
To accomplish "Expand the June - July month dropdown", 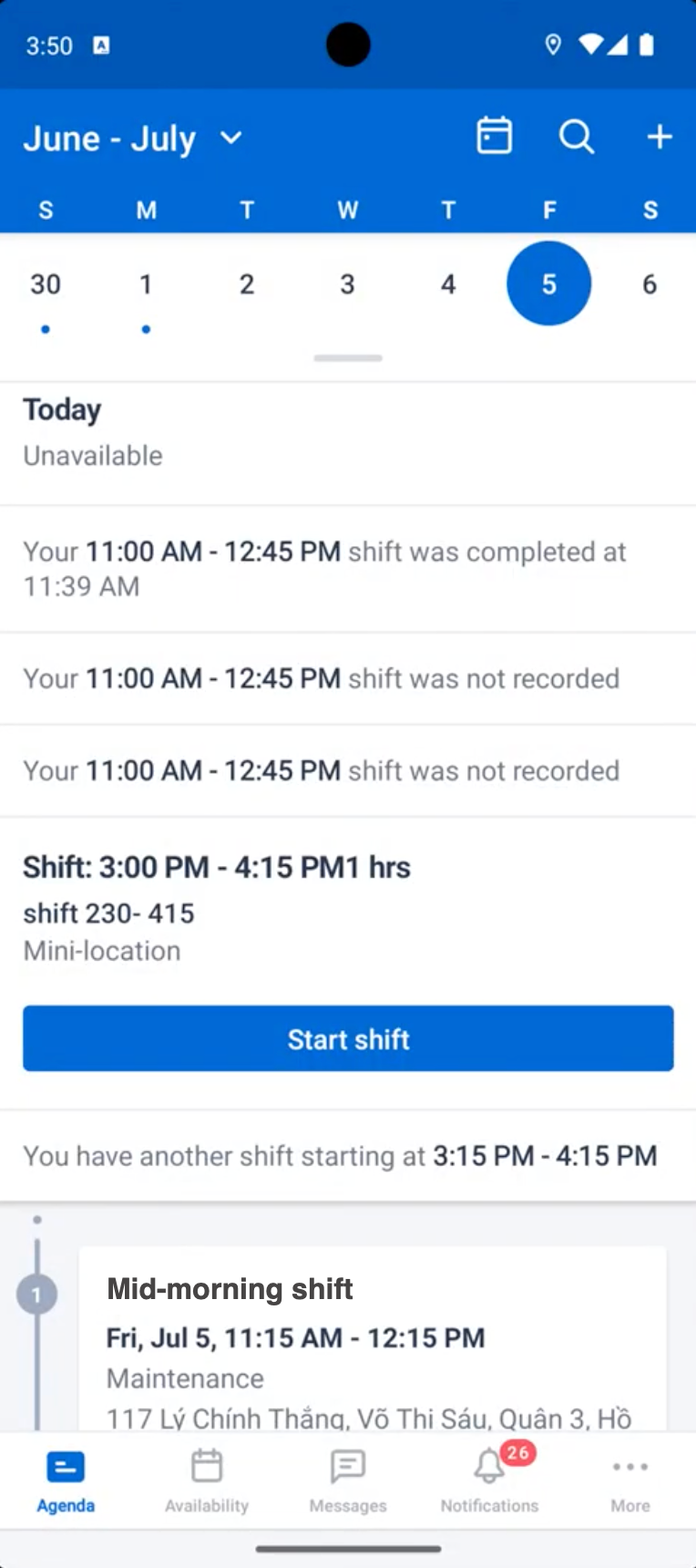I will coord(134,138).
